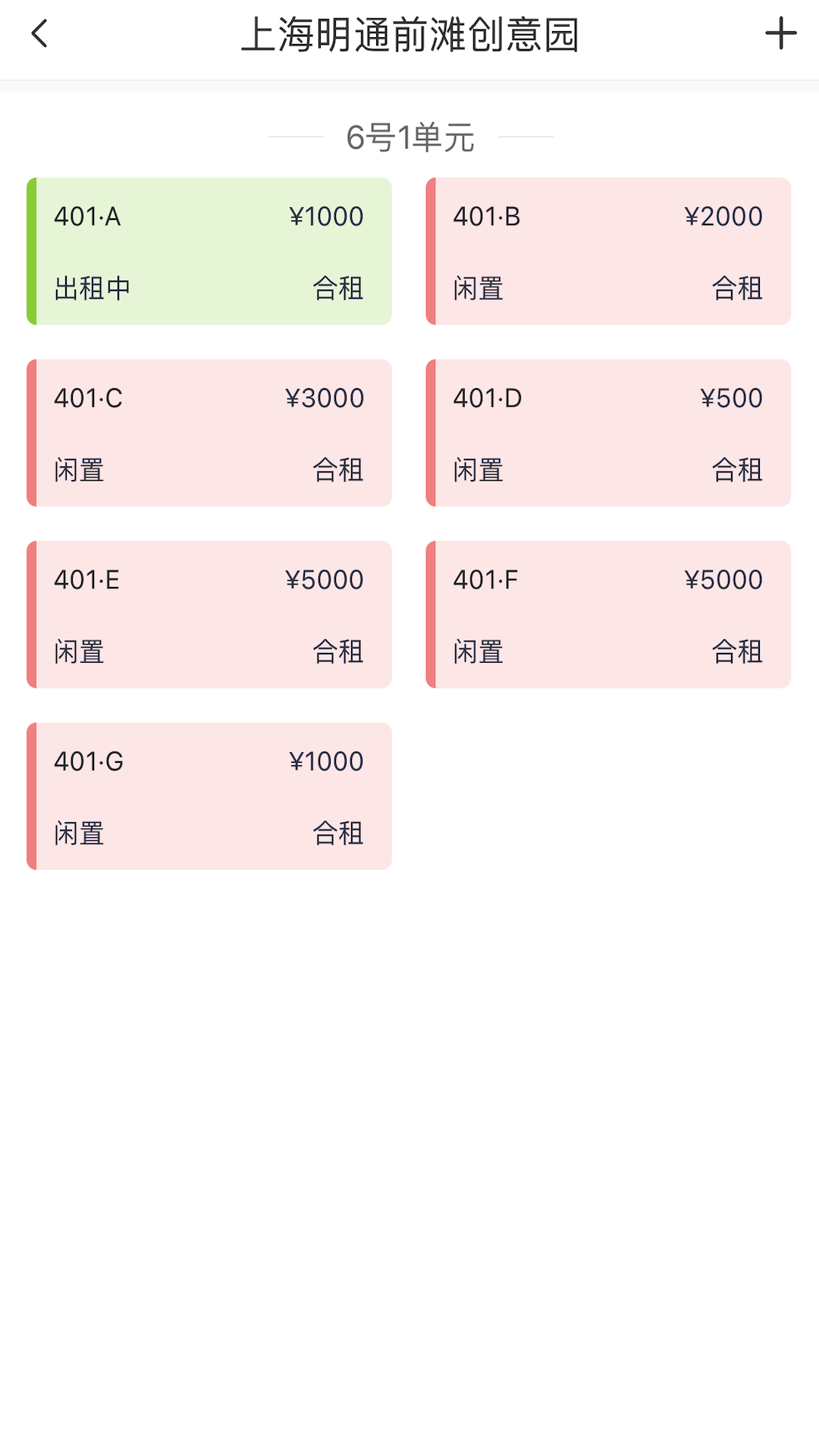Viewport: 819px width, 1456px height.
Task: Open the 401·E room card
Action: (x=209, y=614)
